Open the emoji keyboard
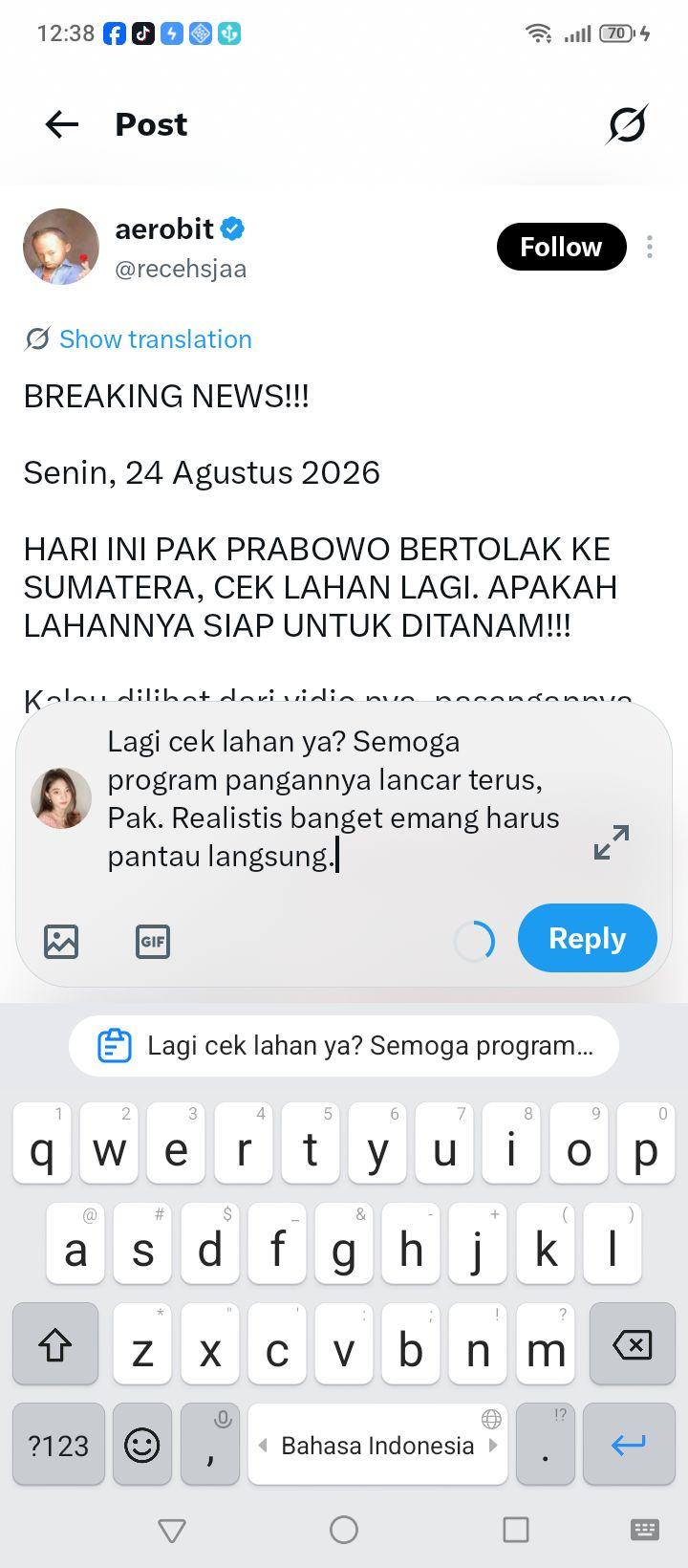Screen dimensions: 688x1568 (x=142, y=1445)
